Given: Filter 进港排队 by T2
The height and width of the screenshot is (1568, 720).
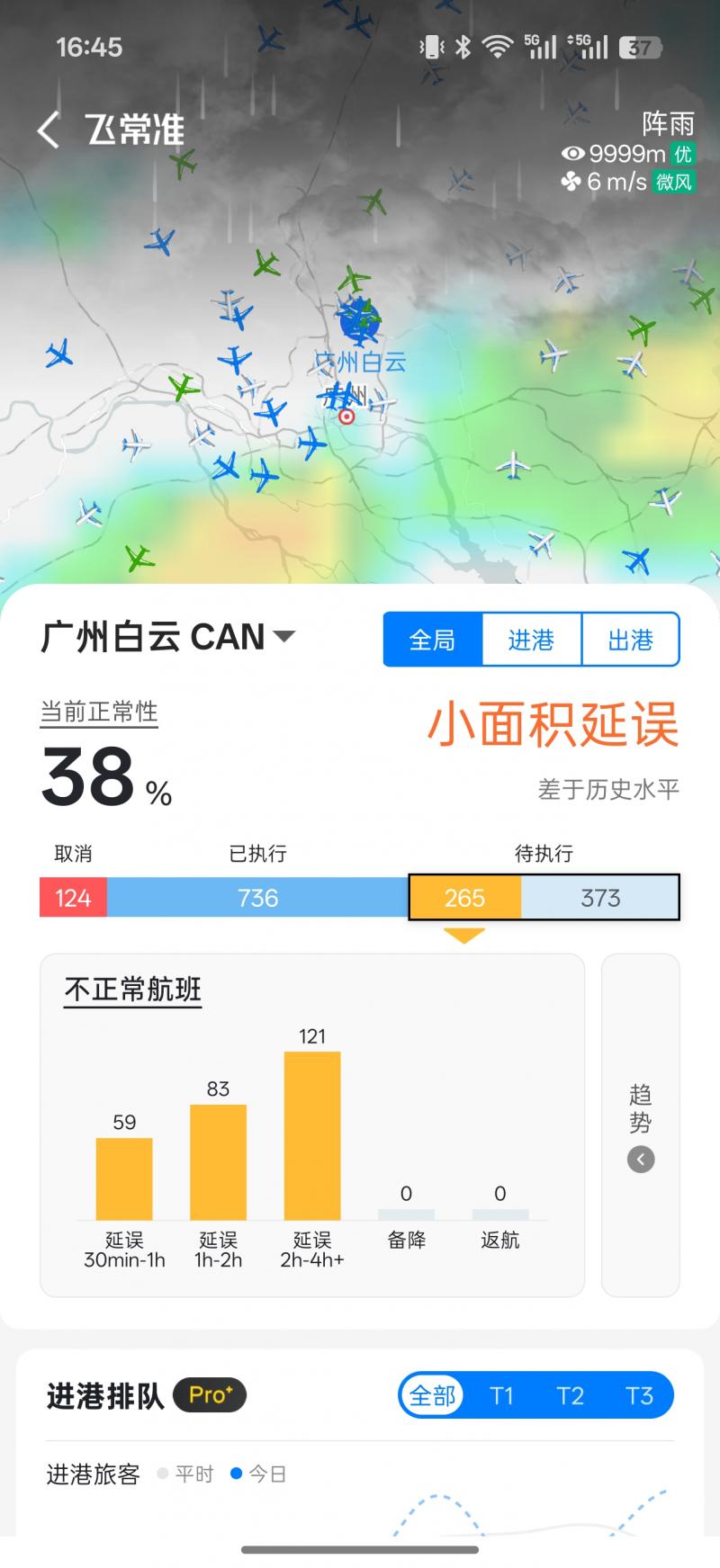Looking at the screenshot, I should pyautogui.click(x=570, y=1395).
